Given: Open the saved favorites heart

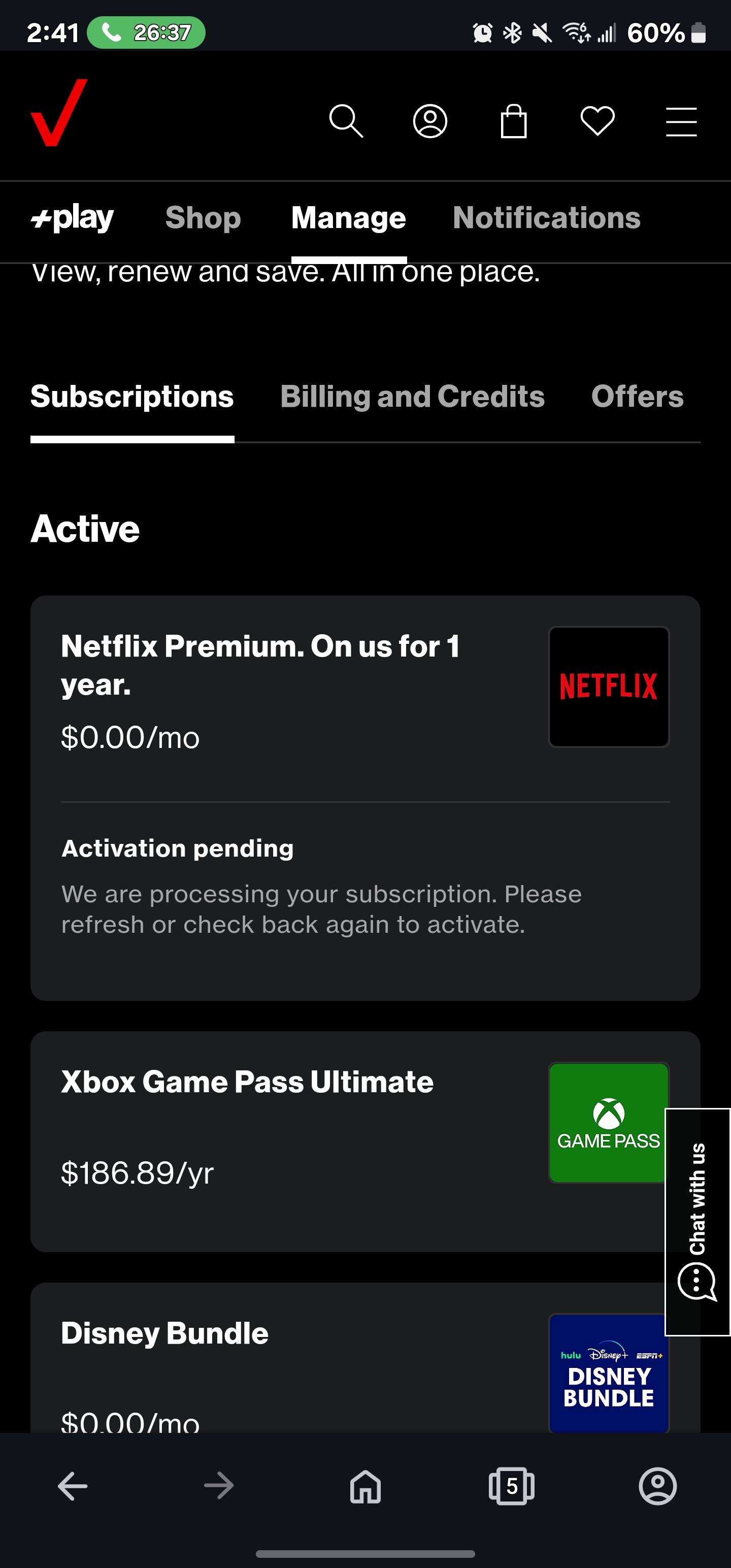Looking at the screenshot, I should point(597,121).
